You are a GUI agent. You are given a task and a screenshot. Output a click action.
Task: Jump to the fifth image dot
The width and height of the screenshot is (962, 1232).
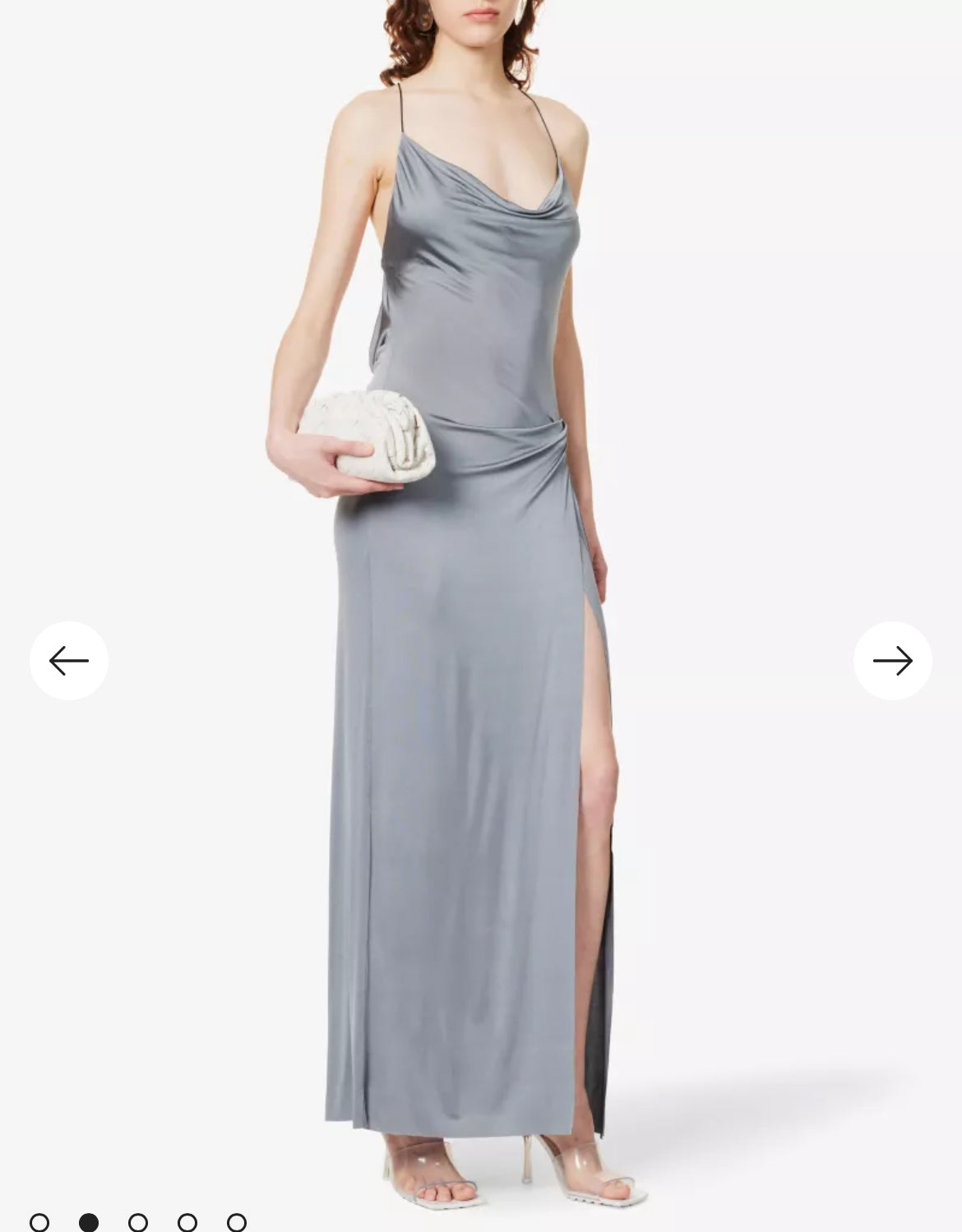pyautogui.click(x=237, y=1222)
